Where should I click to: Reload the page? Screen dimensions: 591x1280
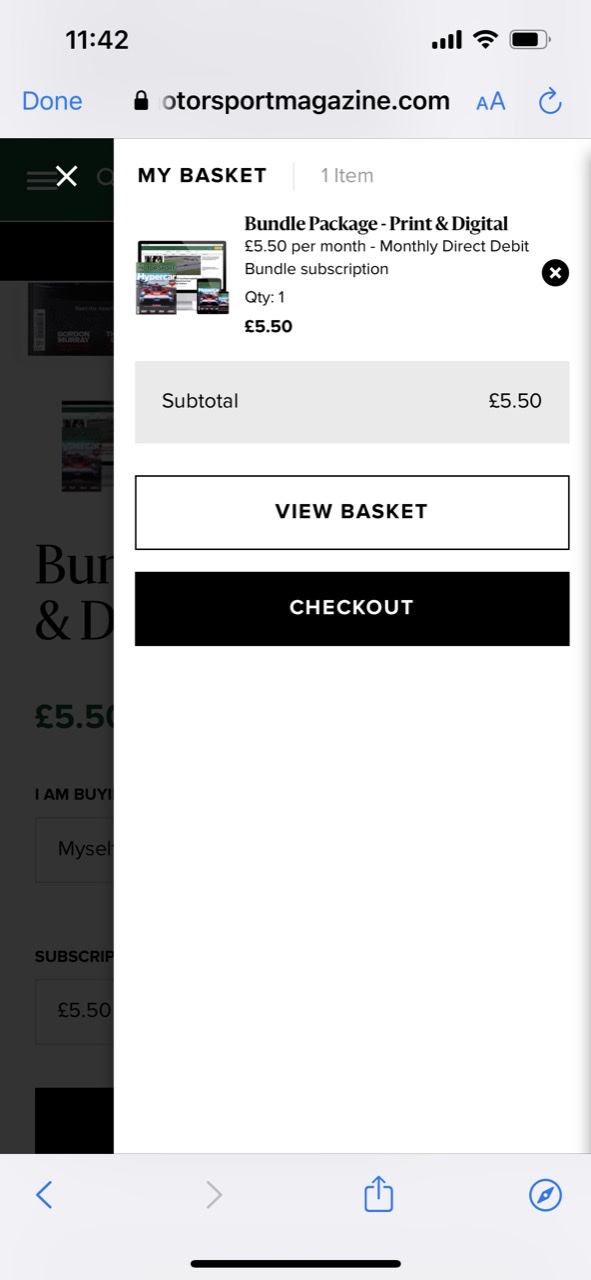tap(550, 101)
